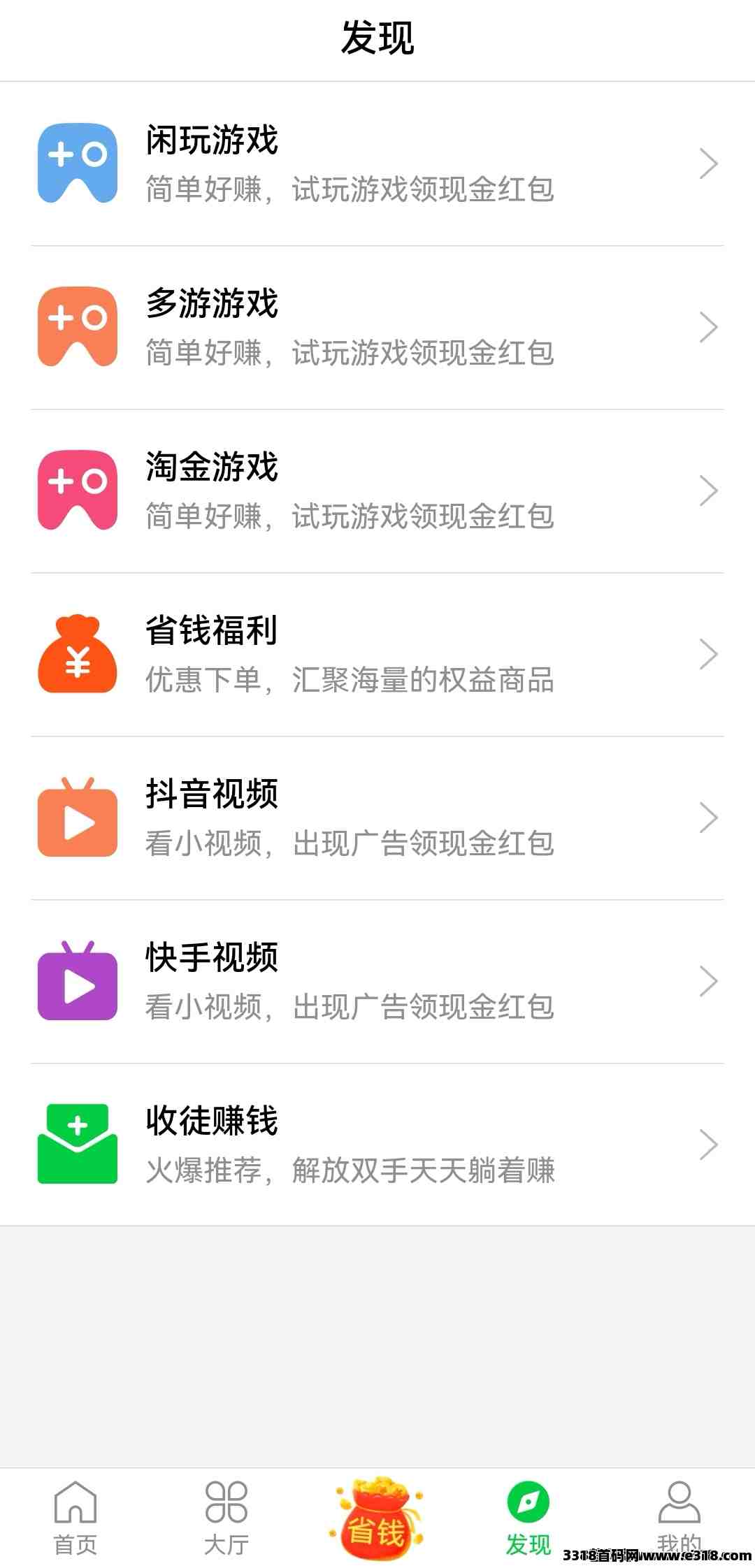Select the 淘金游戏 row
755x1568 pixels.
click(x=377, y=491)
